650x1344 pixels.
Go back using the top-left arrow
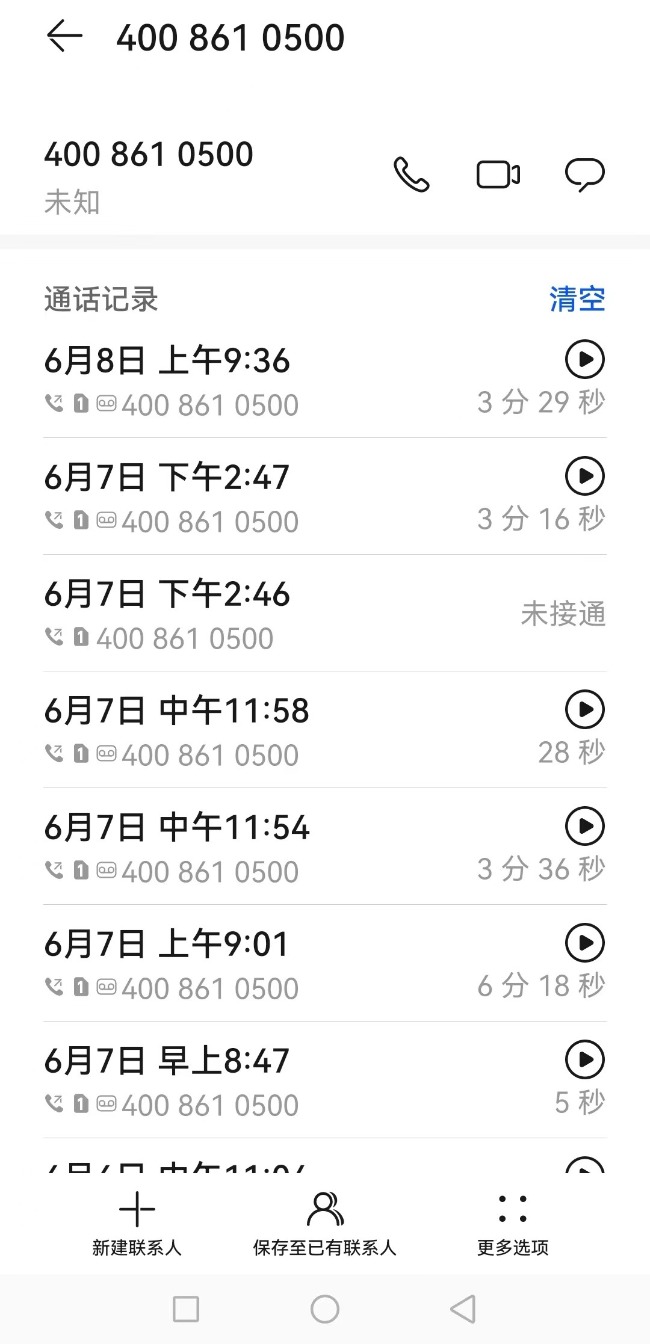(x=64, y=37)
